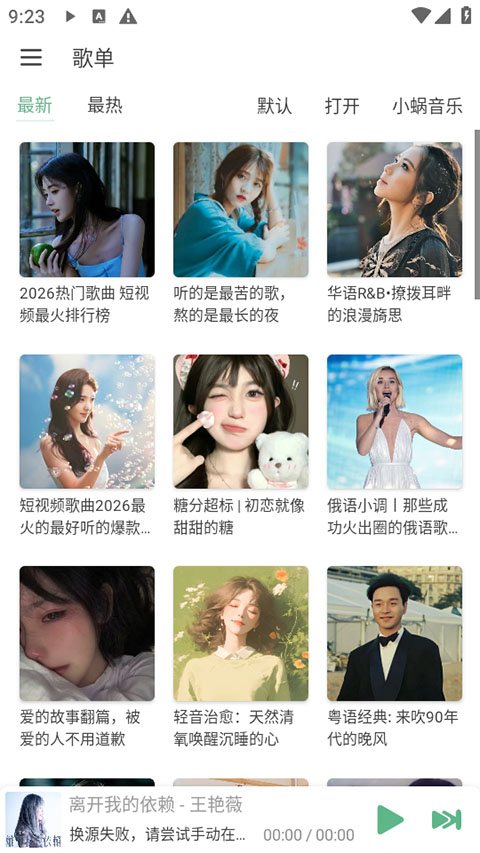Choose the 小蜗音乐 source
Viewport: 480px width, 853px height.
coord(427,106)
